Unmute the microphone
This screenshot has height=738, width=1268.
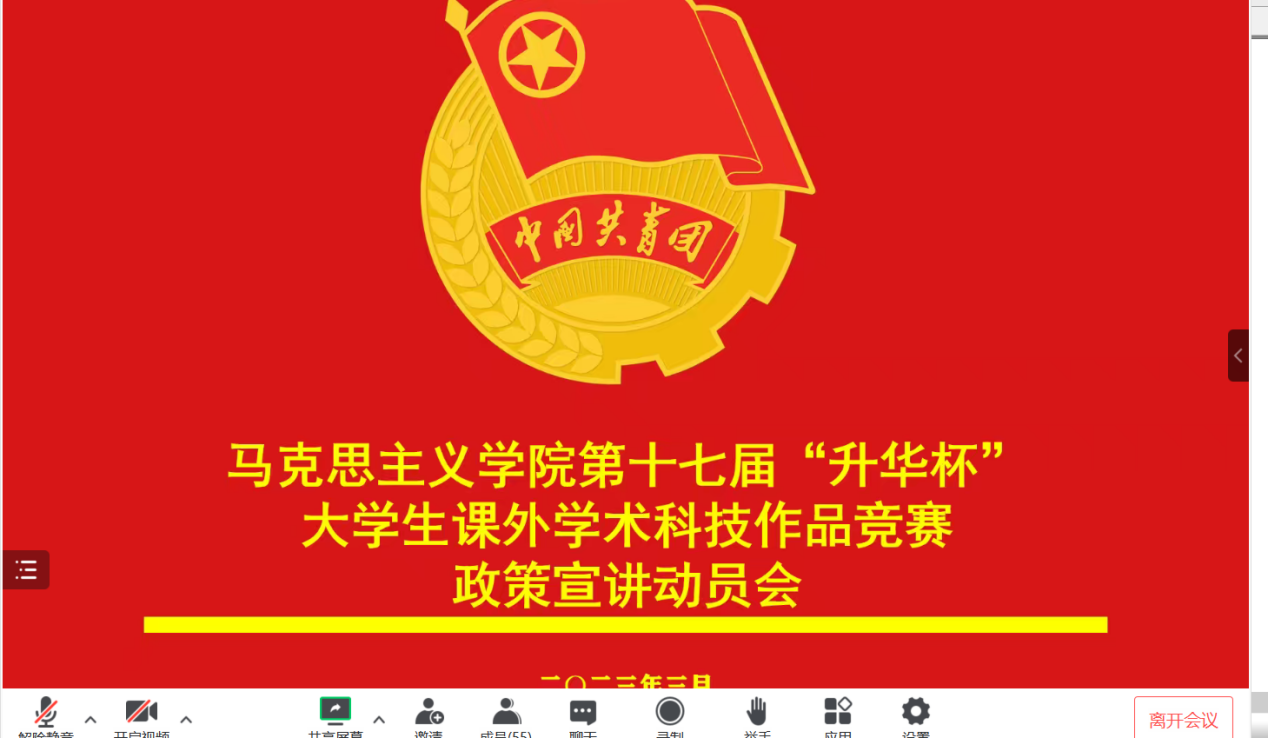(46, 714)
